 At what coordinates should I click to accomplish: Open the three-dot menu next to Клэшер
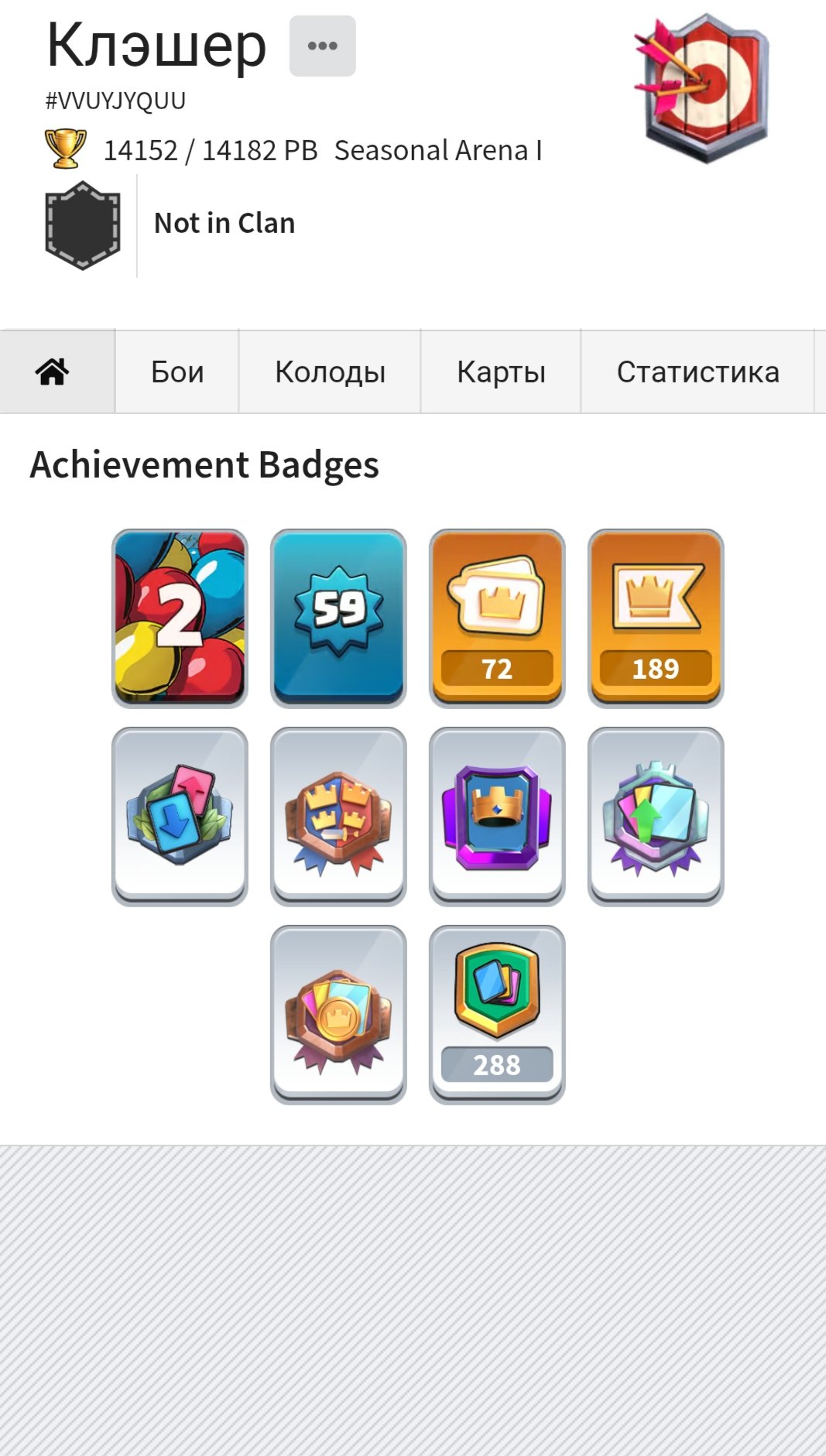click(322, 46)
